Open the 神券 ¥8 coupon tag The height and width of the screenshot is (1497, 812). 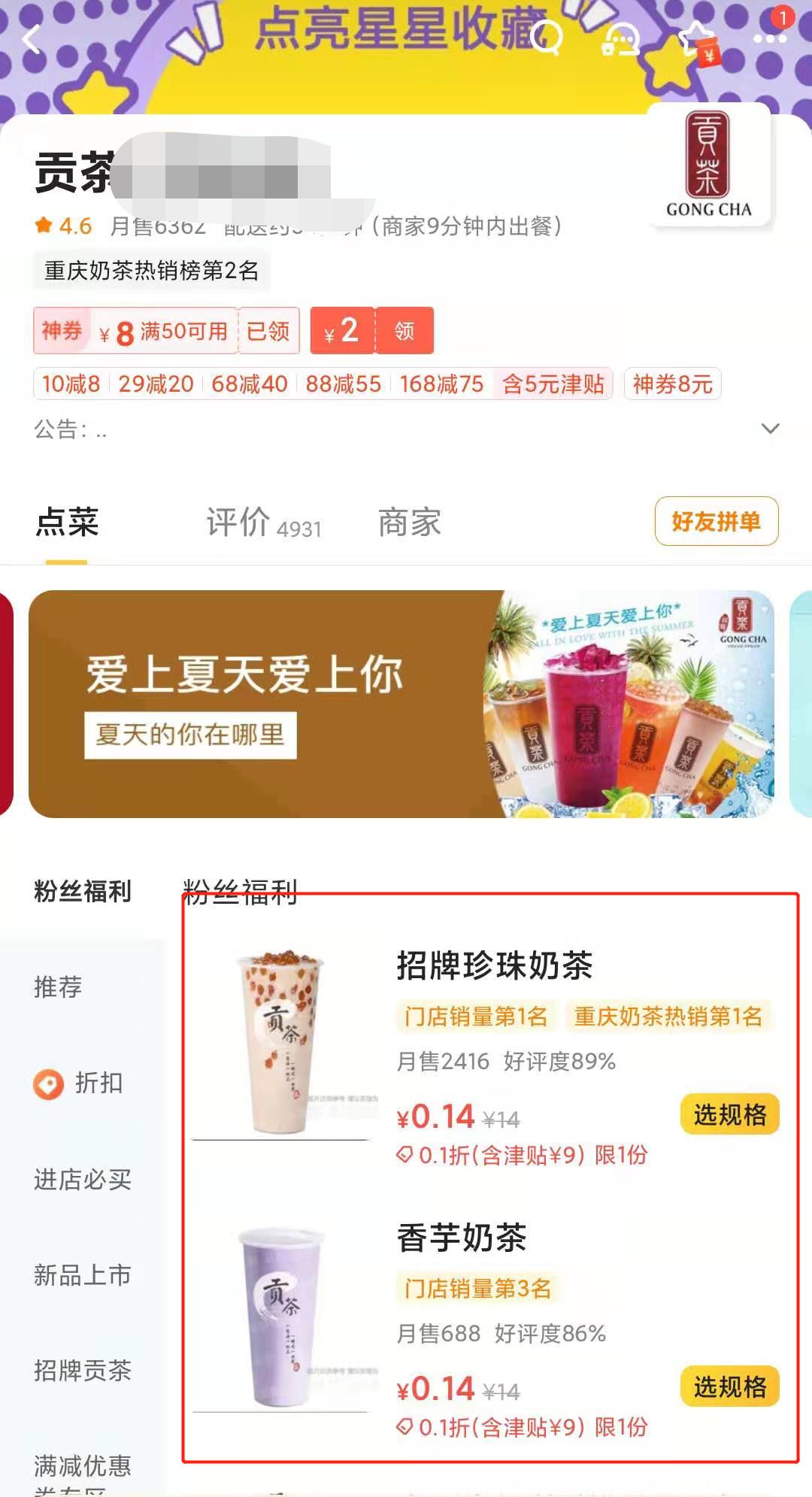pyautogui.click(x=165, y=331)
